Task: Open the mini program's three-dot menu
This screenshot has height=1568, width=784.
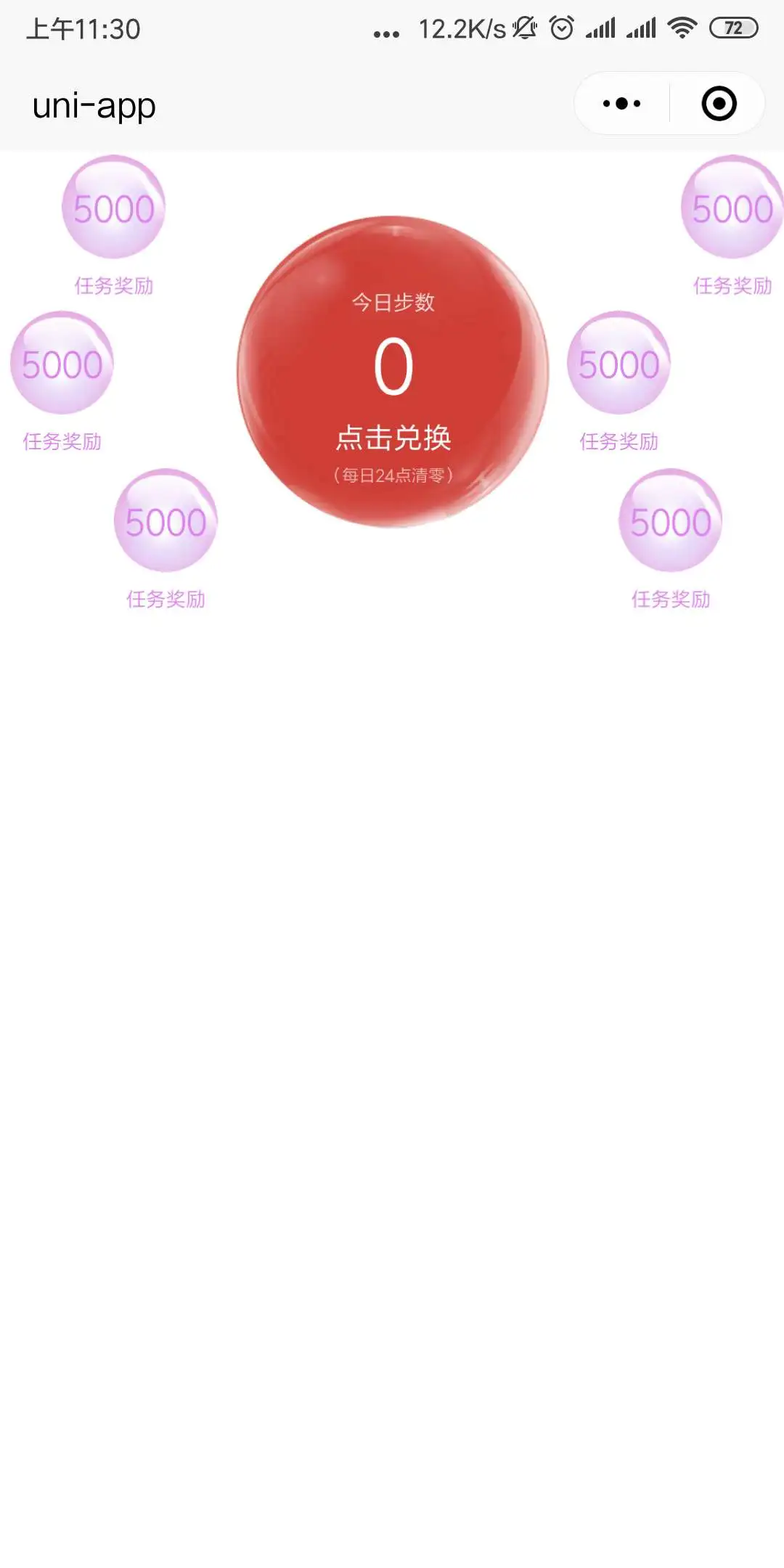Action: point(622,104)
